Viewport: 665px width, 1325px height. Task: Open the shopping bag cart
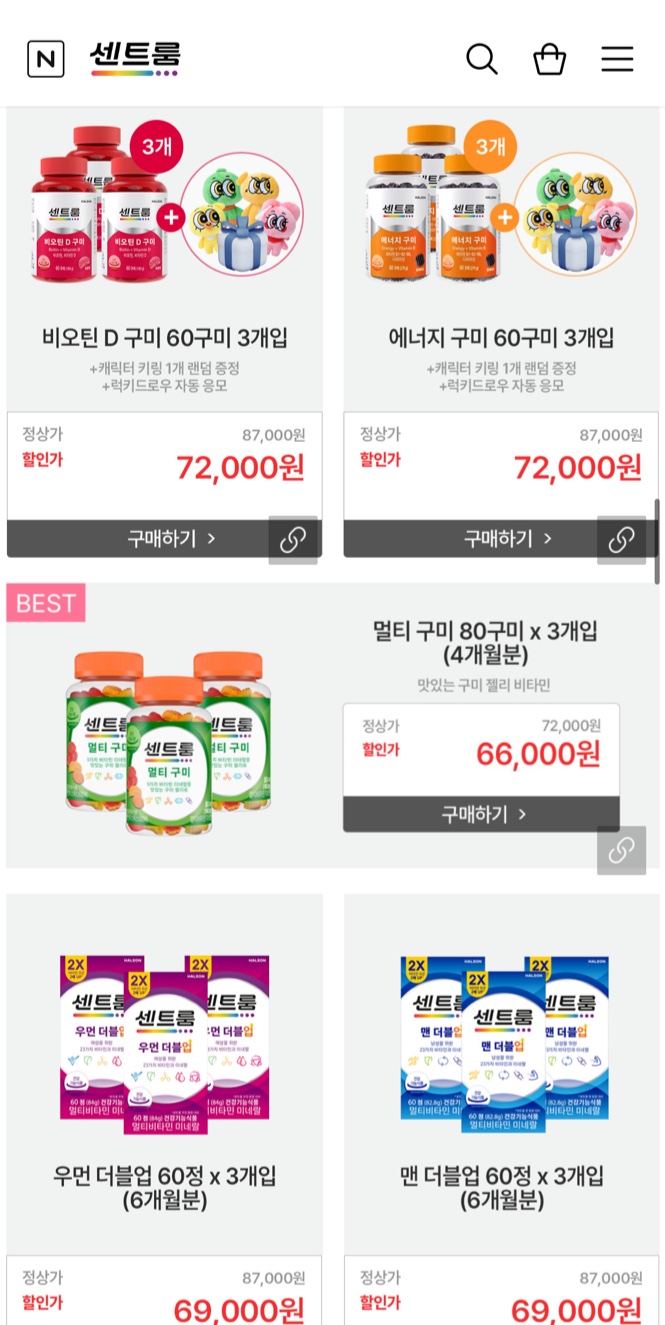coord(549,60)
